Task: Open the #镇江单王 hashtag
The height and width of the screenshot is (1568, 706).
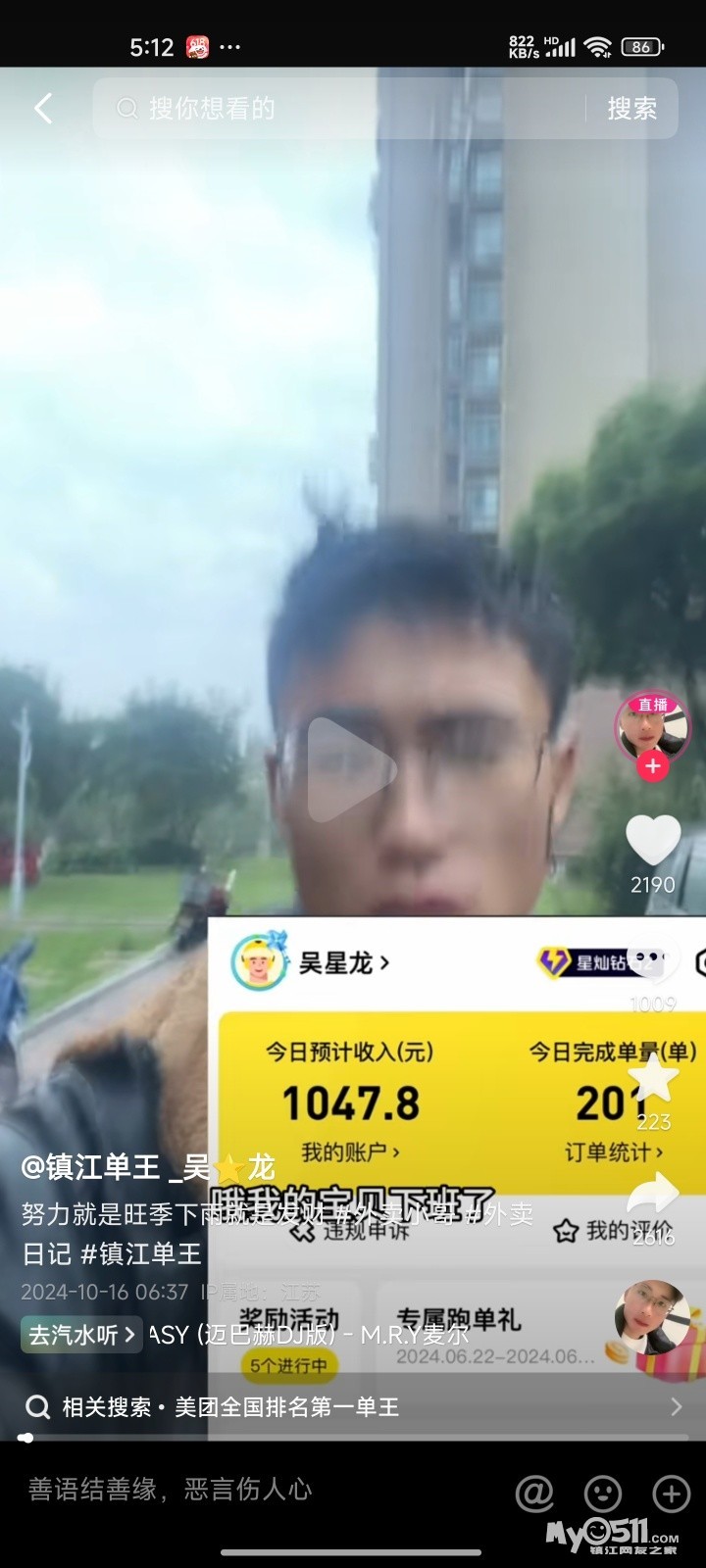Action: (x=140, y=1253)
